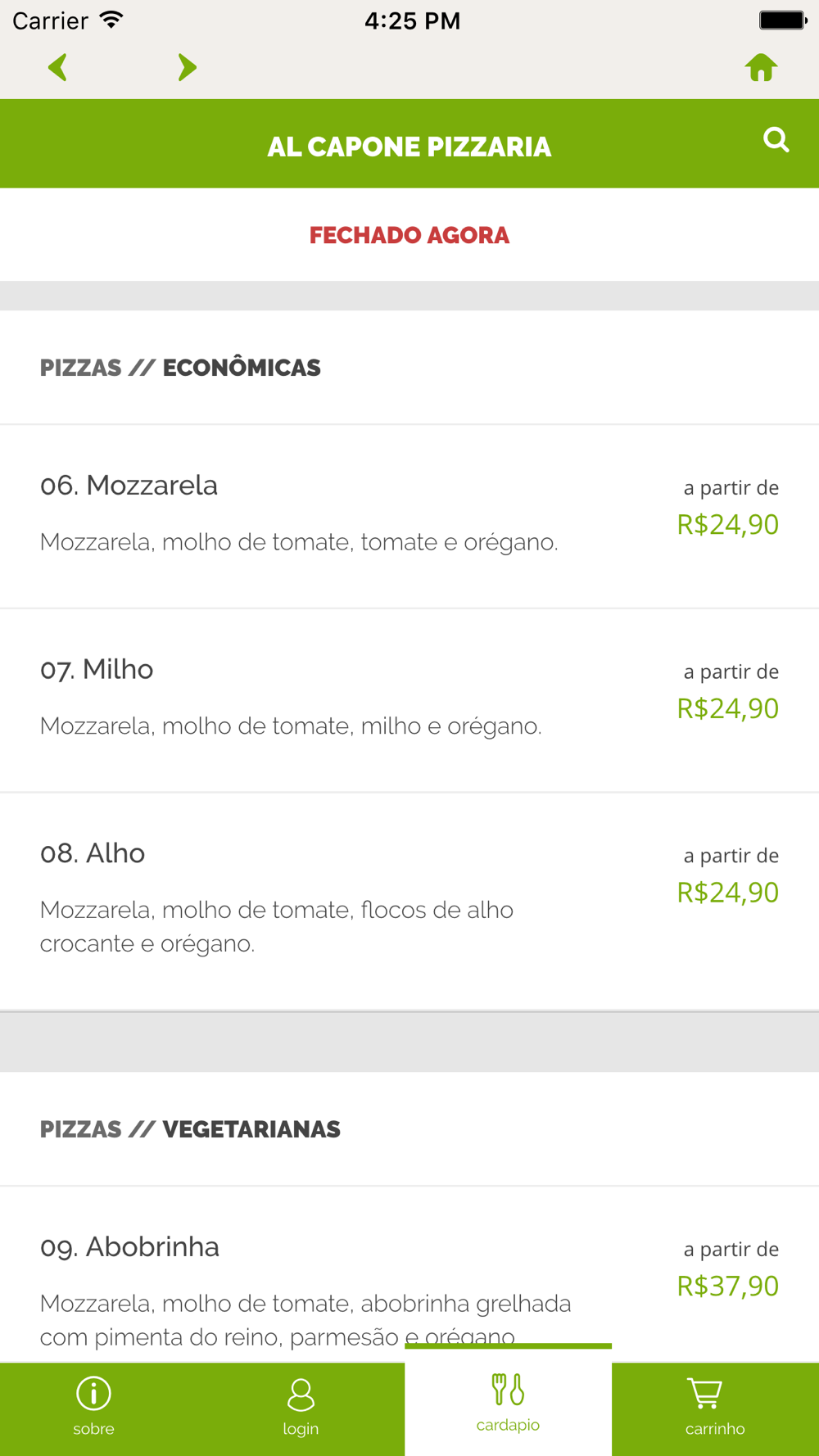Open the carrinho cart tab
Image resolution: width=819 pixels, height=1456 pixels.
coord(715,1409)
